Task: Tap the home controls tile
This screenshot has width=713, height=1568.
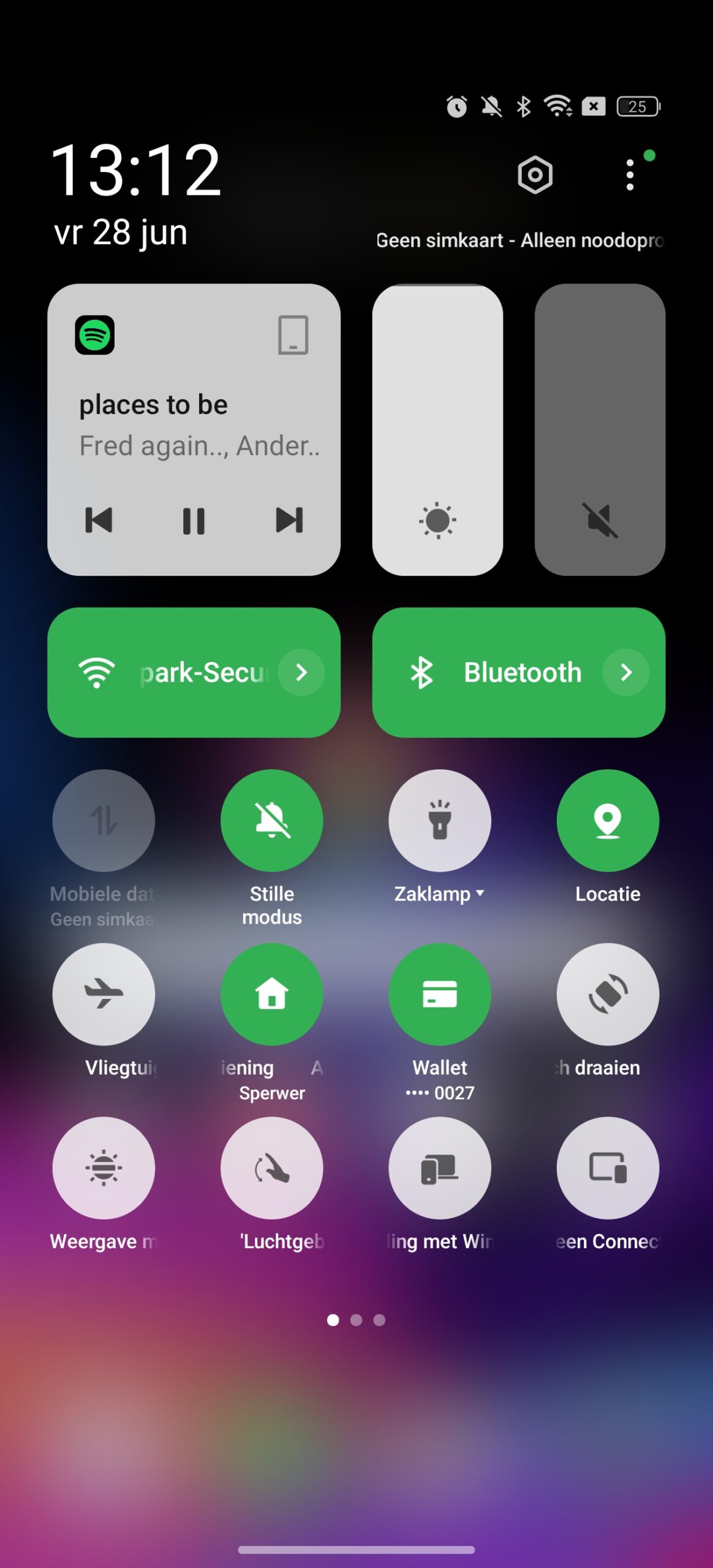Action: tap(272, 994)
